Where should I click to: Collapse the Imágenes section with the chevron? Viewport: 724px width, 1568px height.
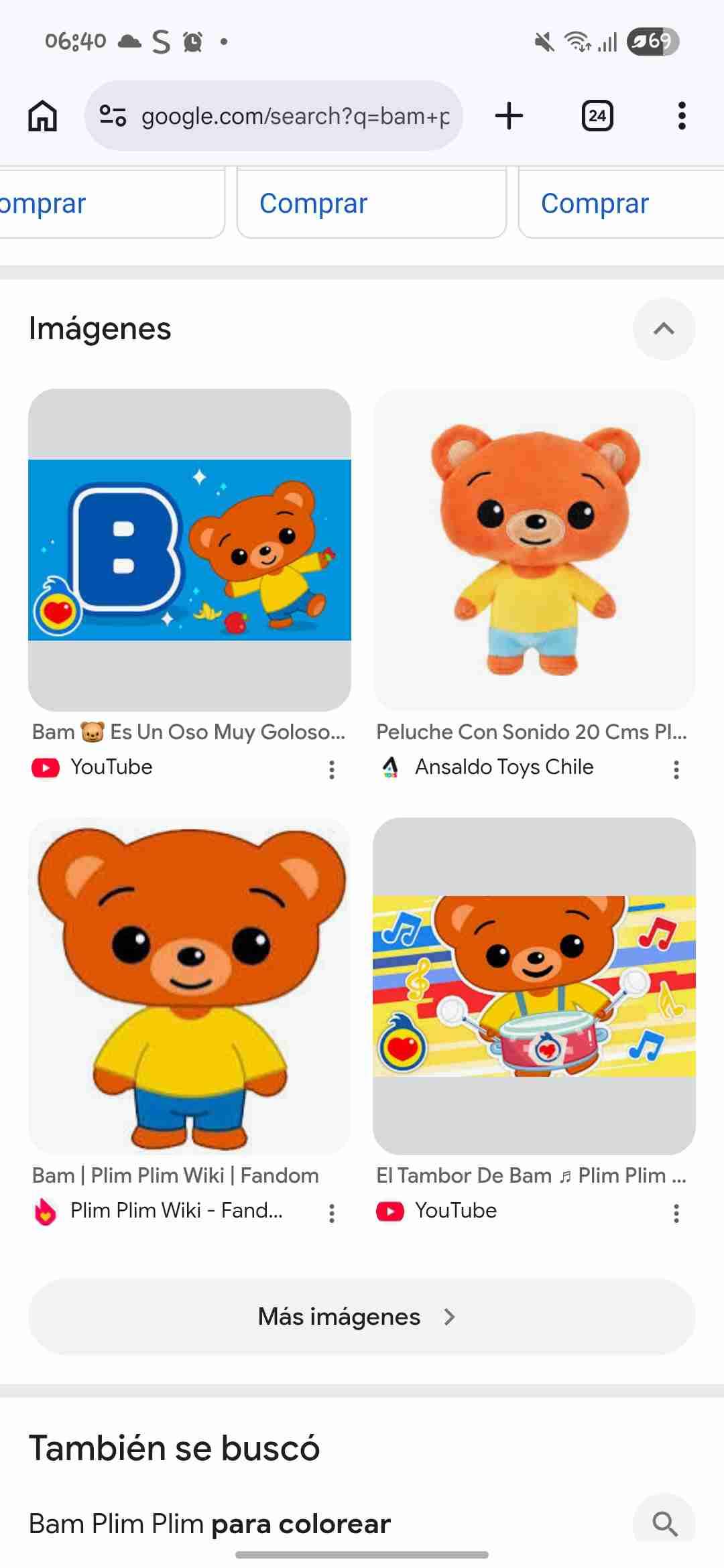pos(664,328)
